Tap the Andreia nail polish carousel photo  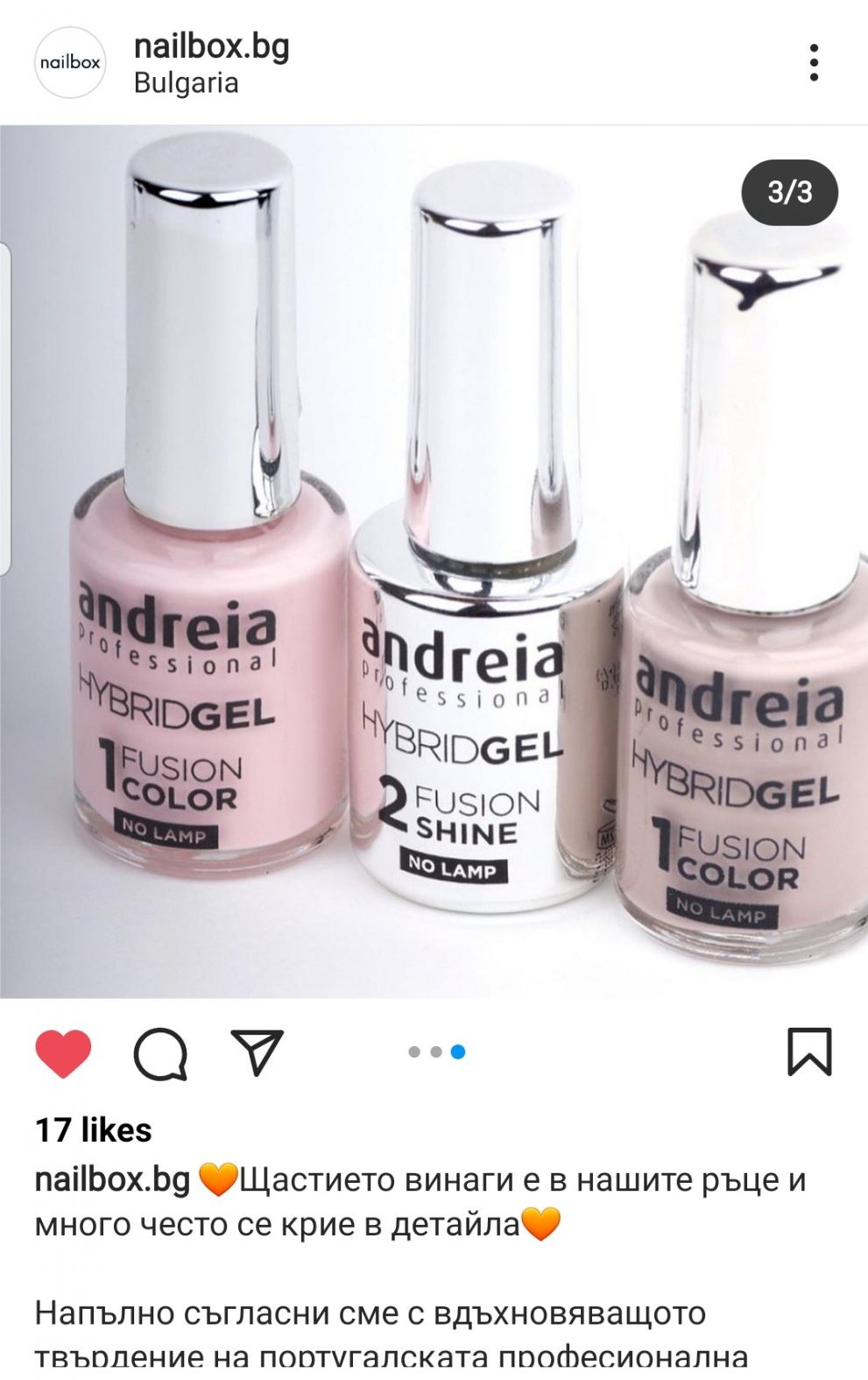(x=434, y=561)
